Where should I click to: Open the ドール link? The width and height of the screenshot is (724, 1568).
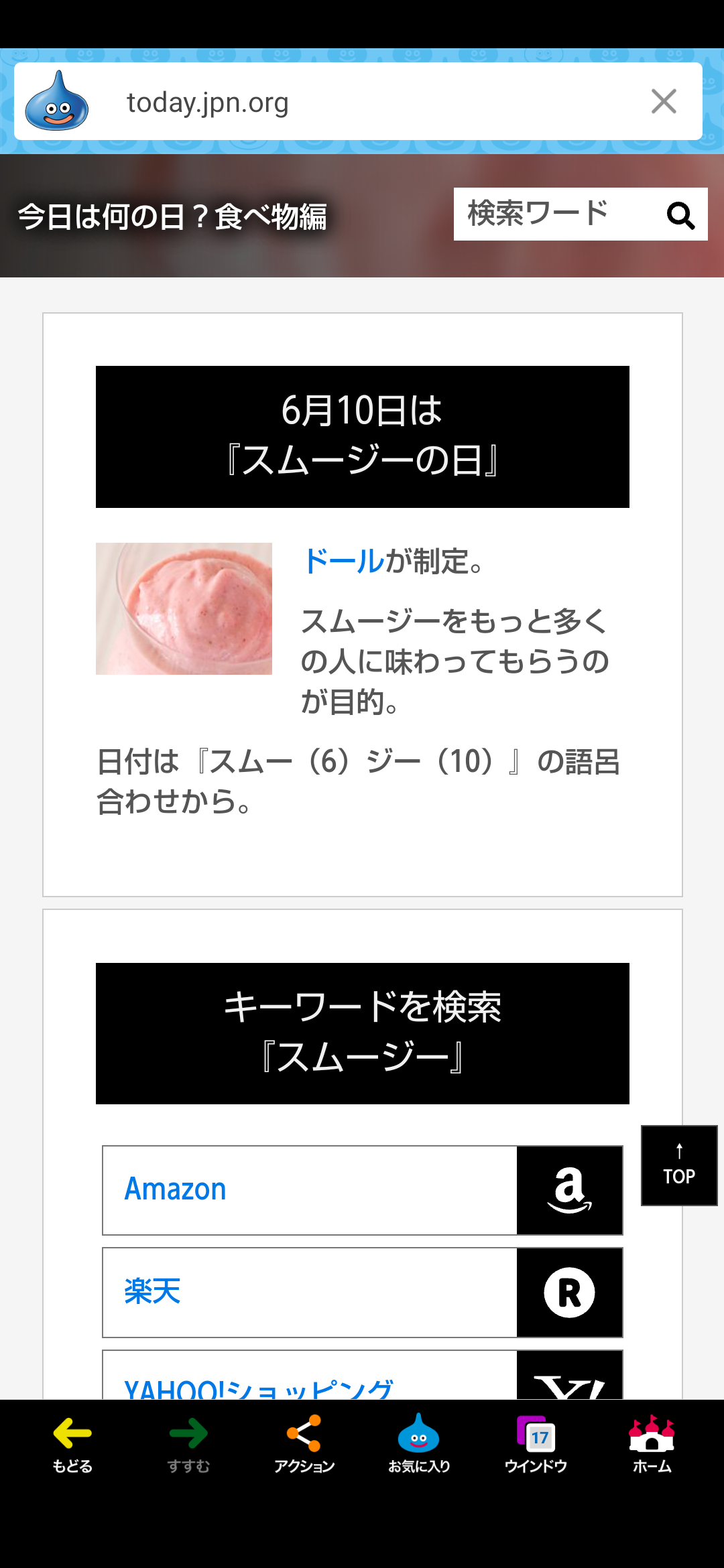point(343,561)
